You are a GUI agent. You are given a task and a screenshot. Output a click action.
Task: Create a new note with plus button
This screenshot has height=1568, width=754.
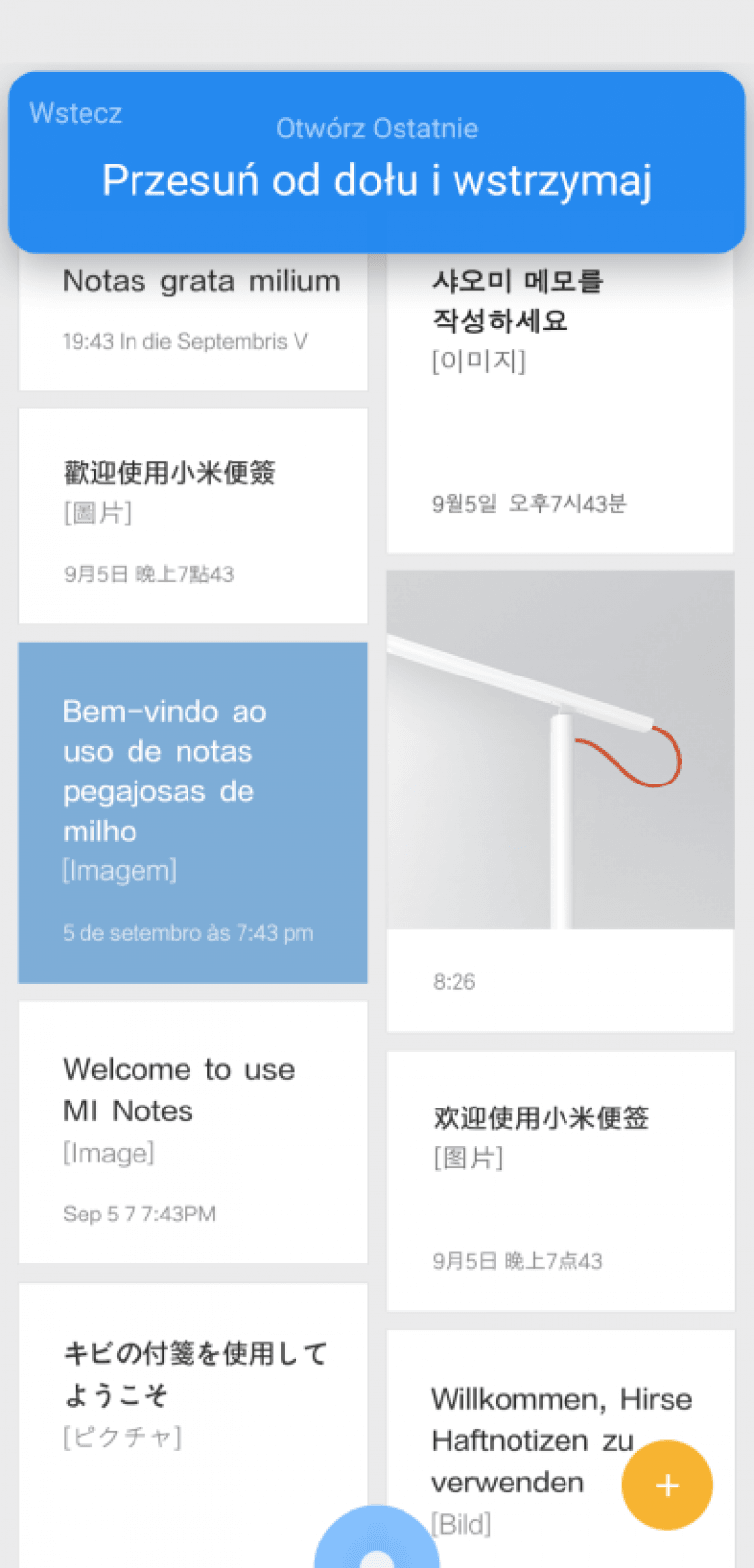click(x=667, y=1485)
